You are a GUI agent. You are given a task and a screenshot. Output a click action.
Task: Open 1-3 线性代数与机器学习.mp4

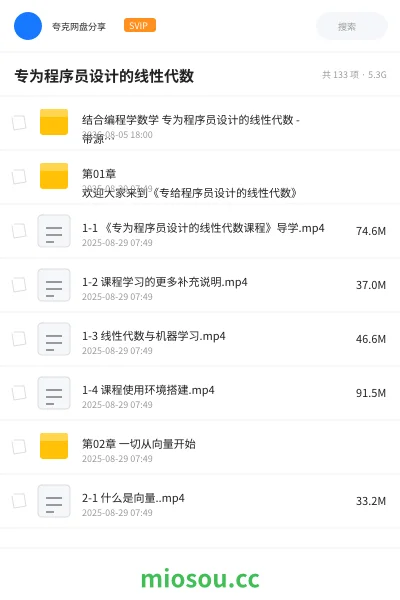200,339
